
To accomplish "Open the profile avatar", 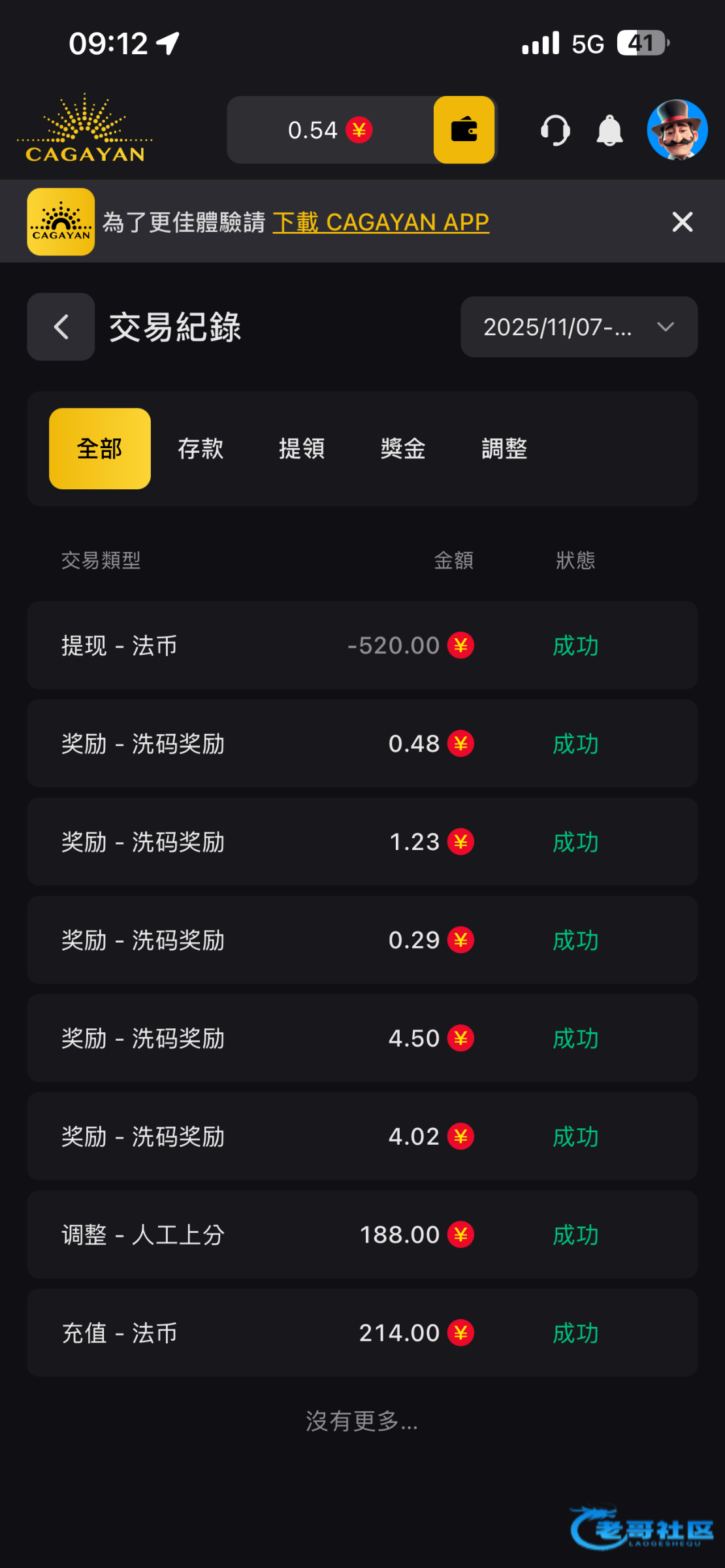I will pyautogui.click(x=677, y=129).
